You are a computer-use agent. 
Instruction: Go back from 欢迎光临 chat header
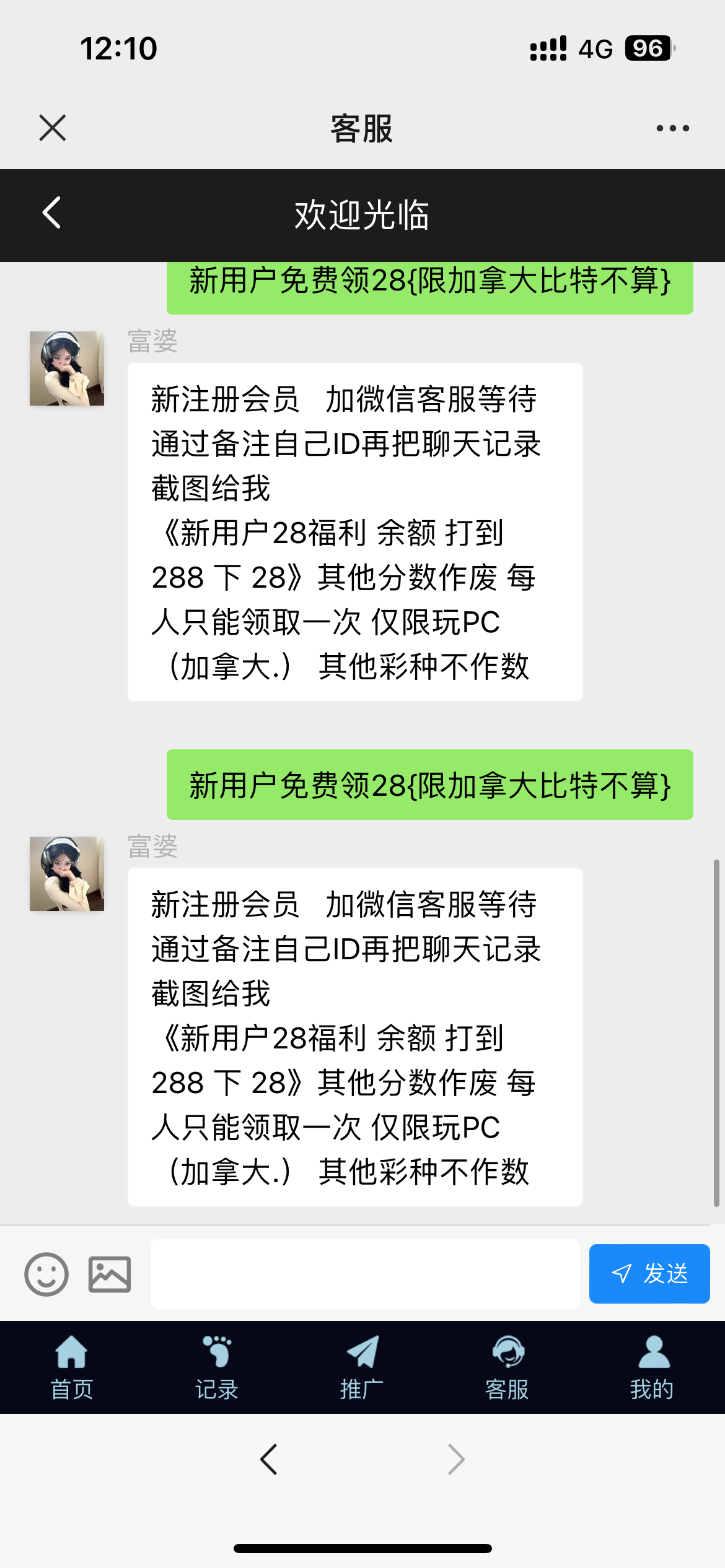pos(51,213)
